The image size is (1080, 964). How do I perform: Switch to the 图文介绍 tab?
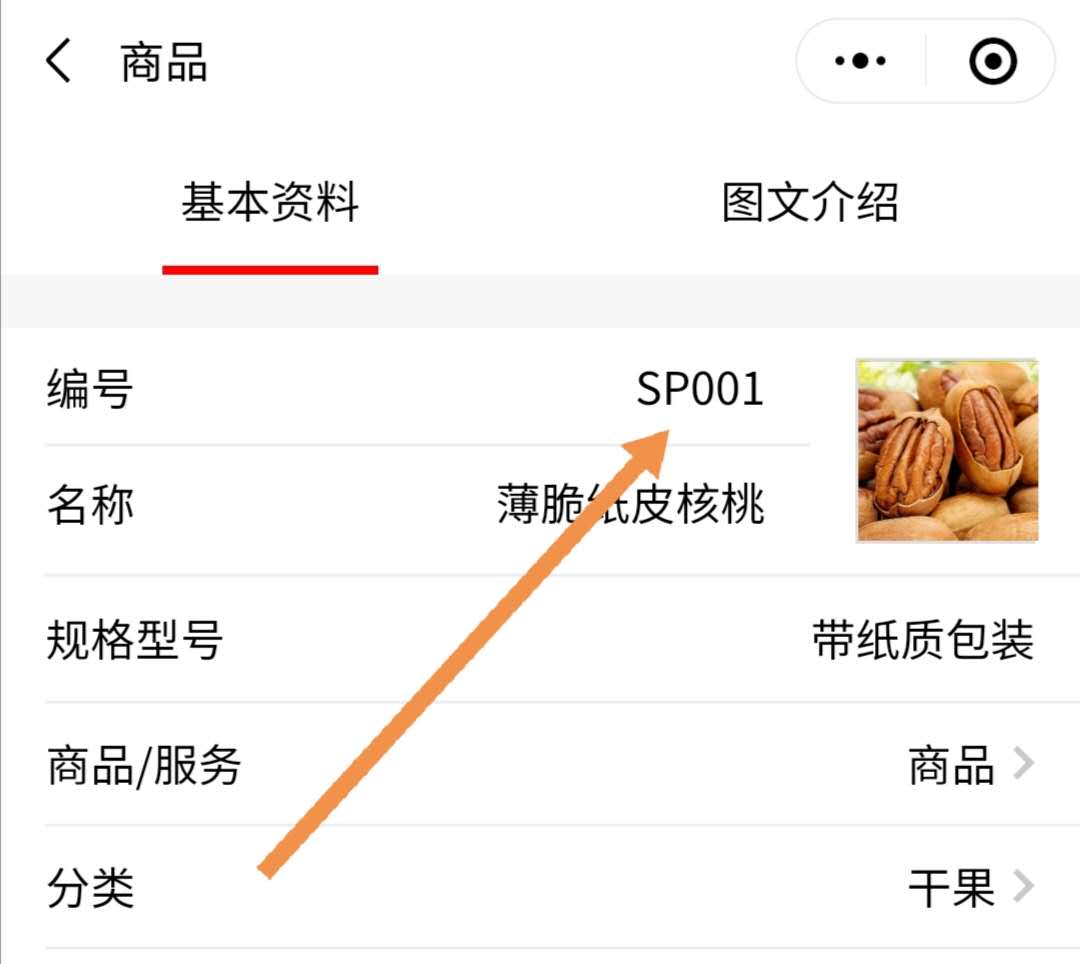(810, 203)
